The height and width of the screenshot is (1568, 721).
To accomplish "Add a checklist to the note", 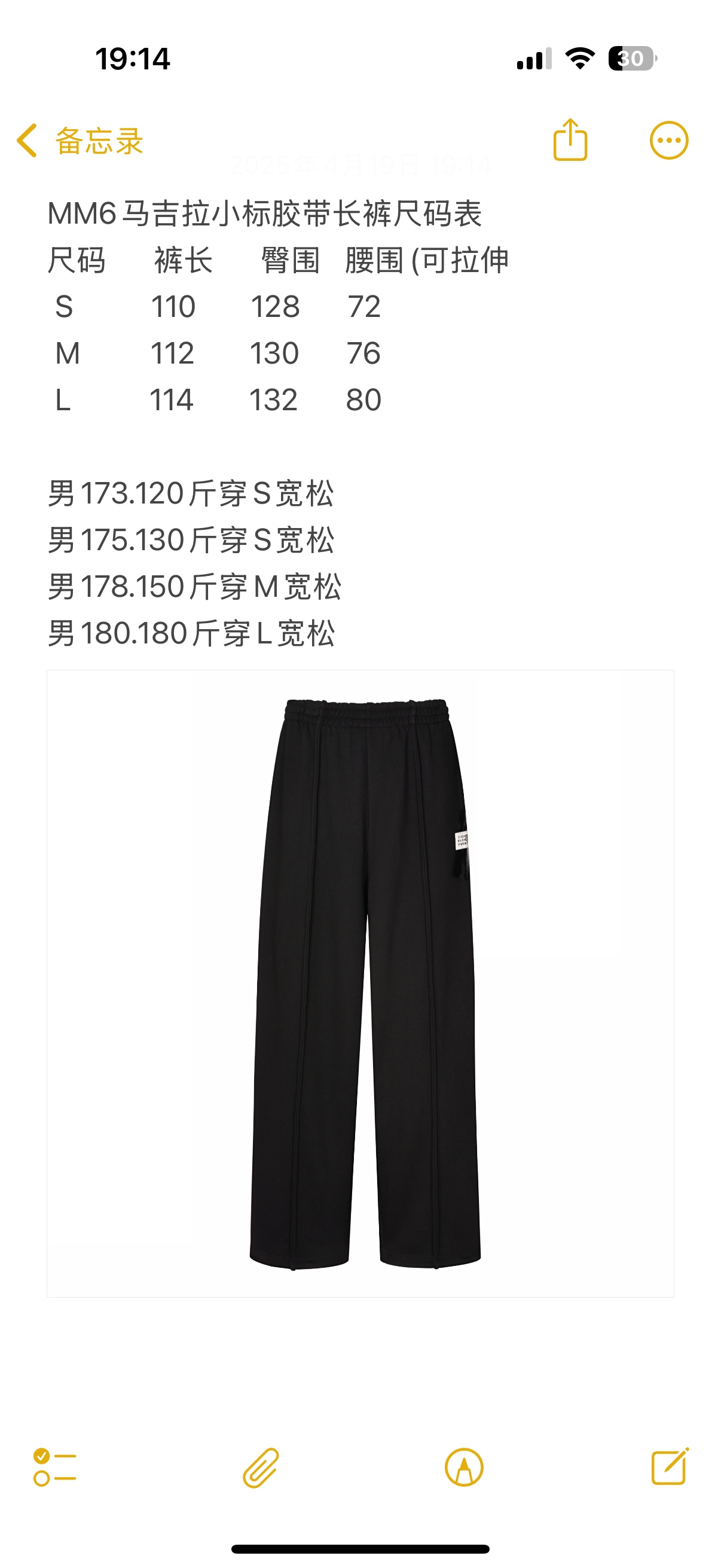I will (55, 1468).
